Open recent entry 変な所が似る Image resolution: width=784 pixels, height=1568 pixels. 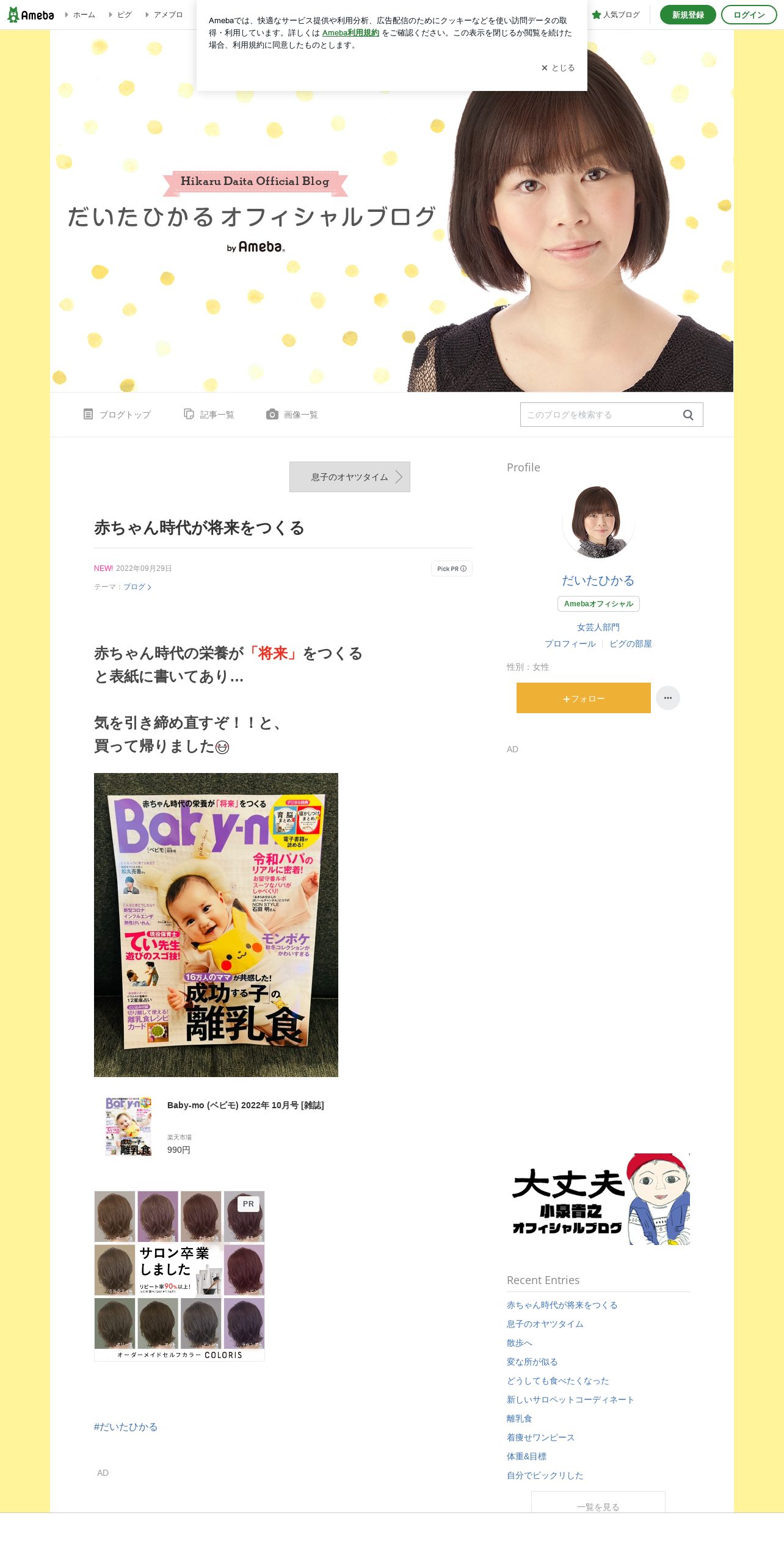click(x=532, y=1362)
